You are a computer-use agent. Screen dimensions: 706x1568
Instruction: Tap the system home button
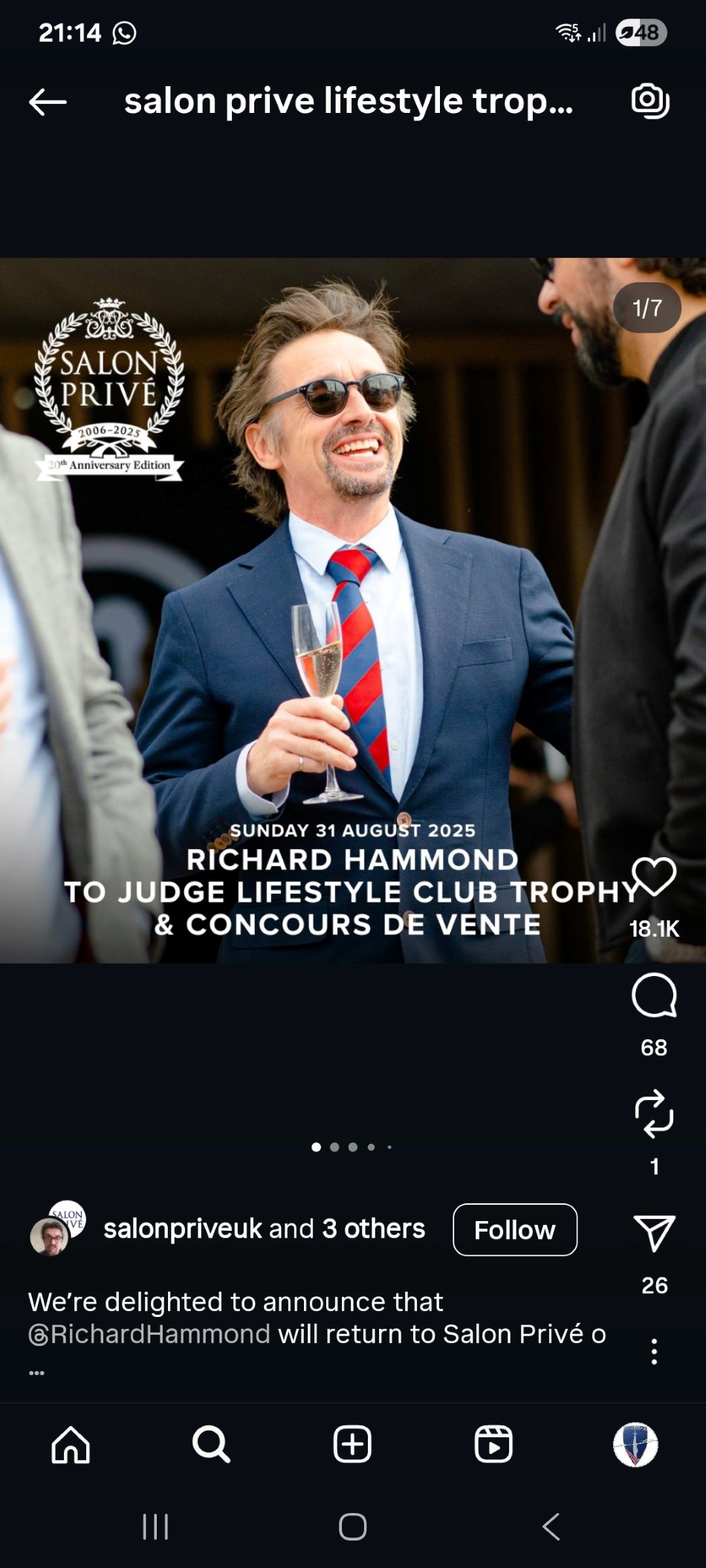(352, 1527)
